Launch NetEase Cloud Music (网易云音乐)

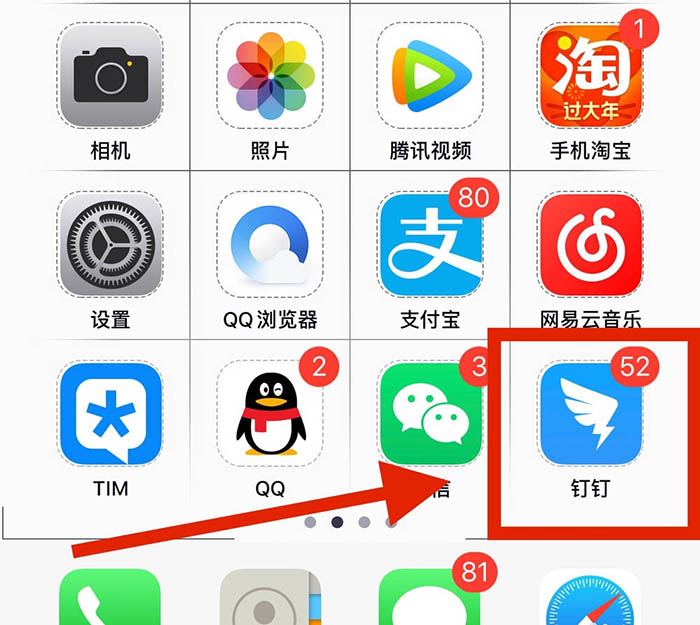pyautogui.click(x=588, y=245)
